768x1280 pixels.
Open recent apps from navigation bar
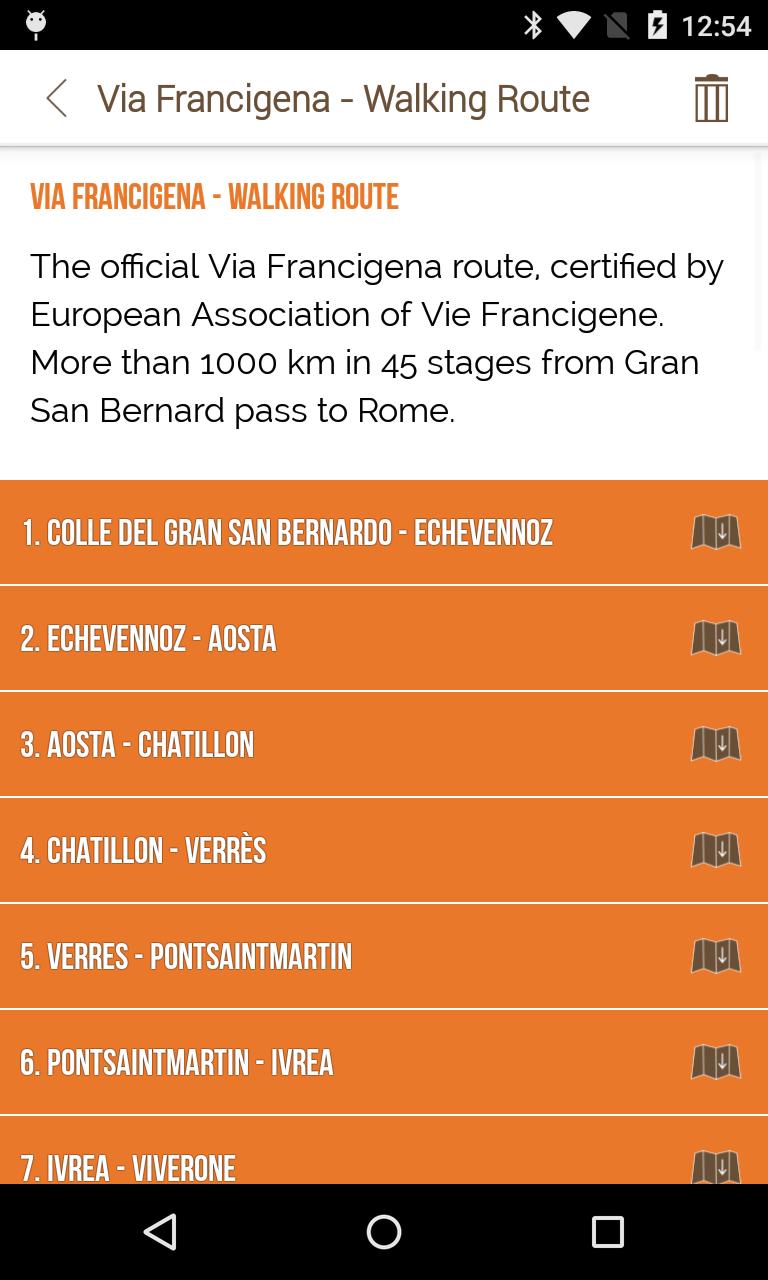point(607,1232)
